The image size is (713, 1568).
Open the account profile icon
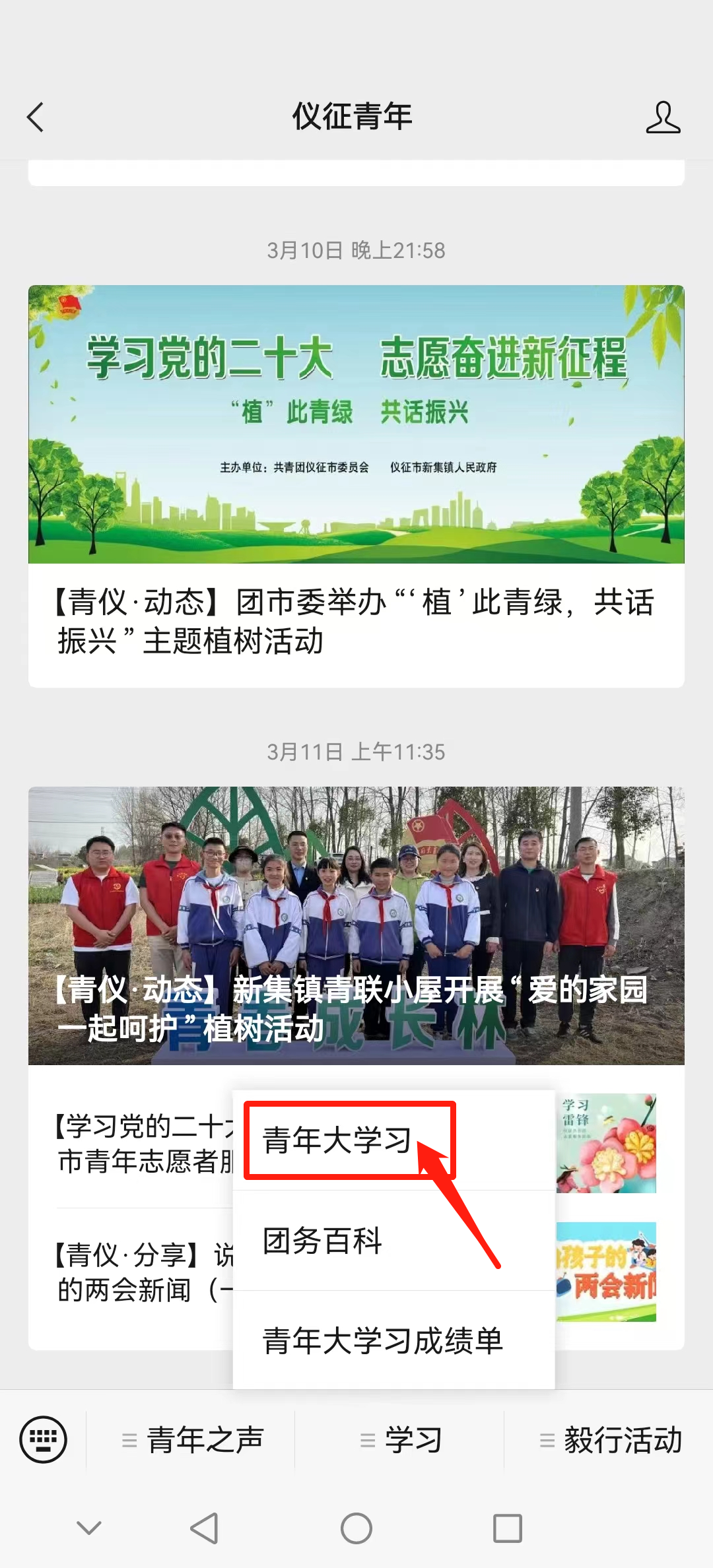pyautogui.click(x=662, y=117)
